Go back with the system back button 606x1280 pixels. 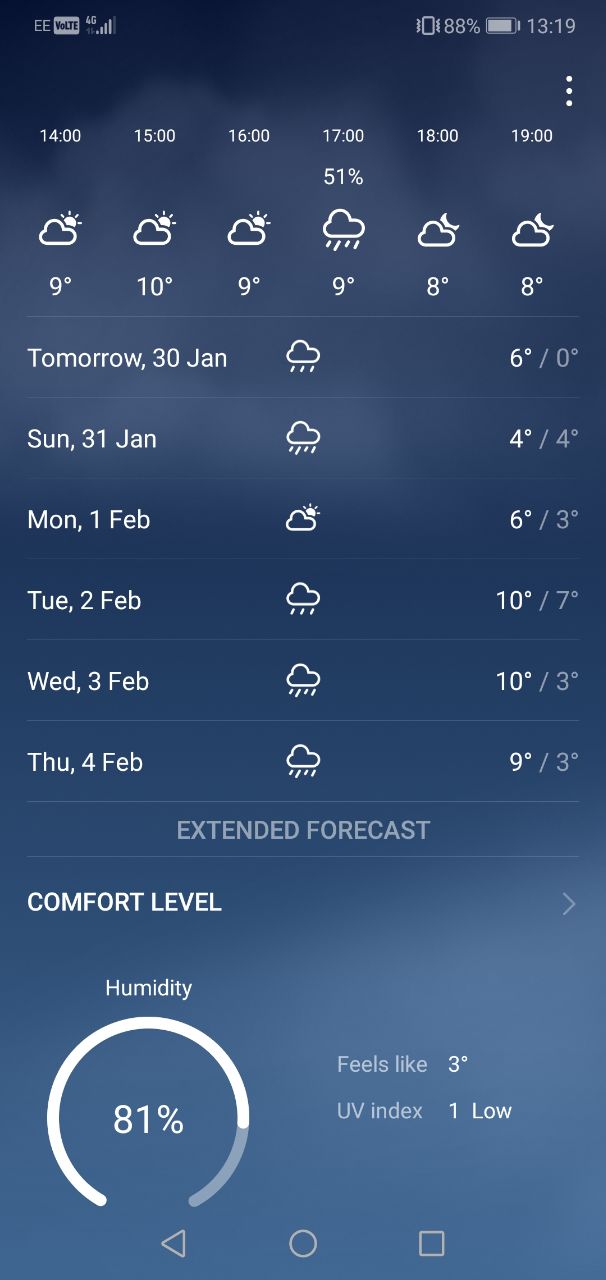(173, 1243)
